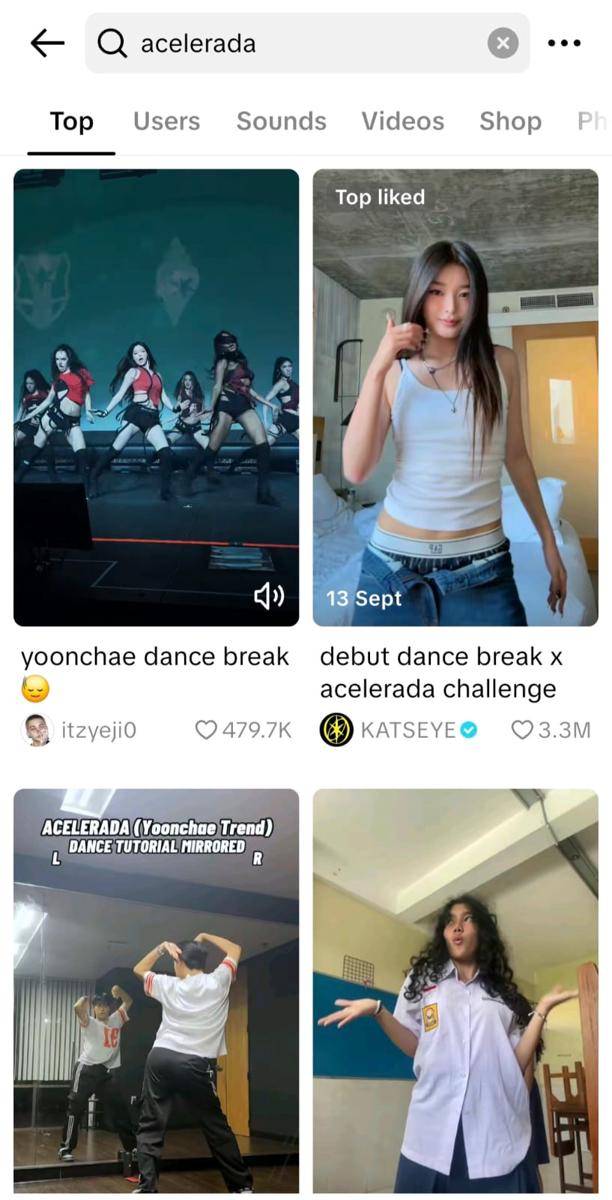The height and width of the screenshot is (1200, 612).
Task: Switch to the Users tab
Action: pos(166,121)
